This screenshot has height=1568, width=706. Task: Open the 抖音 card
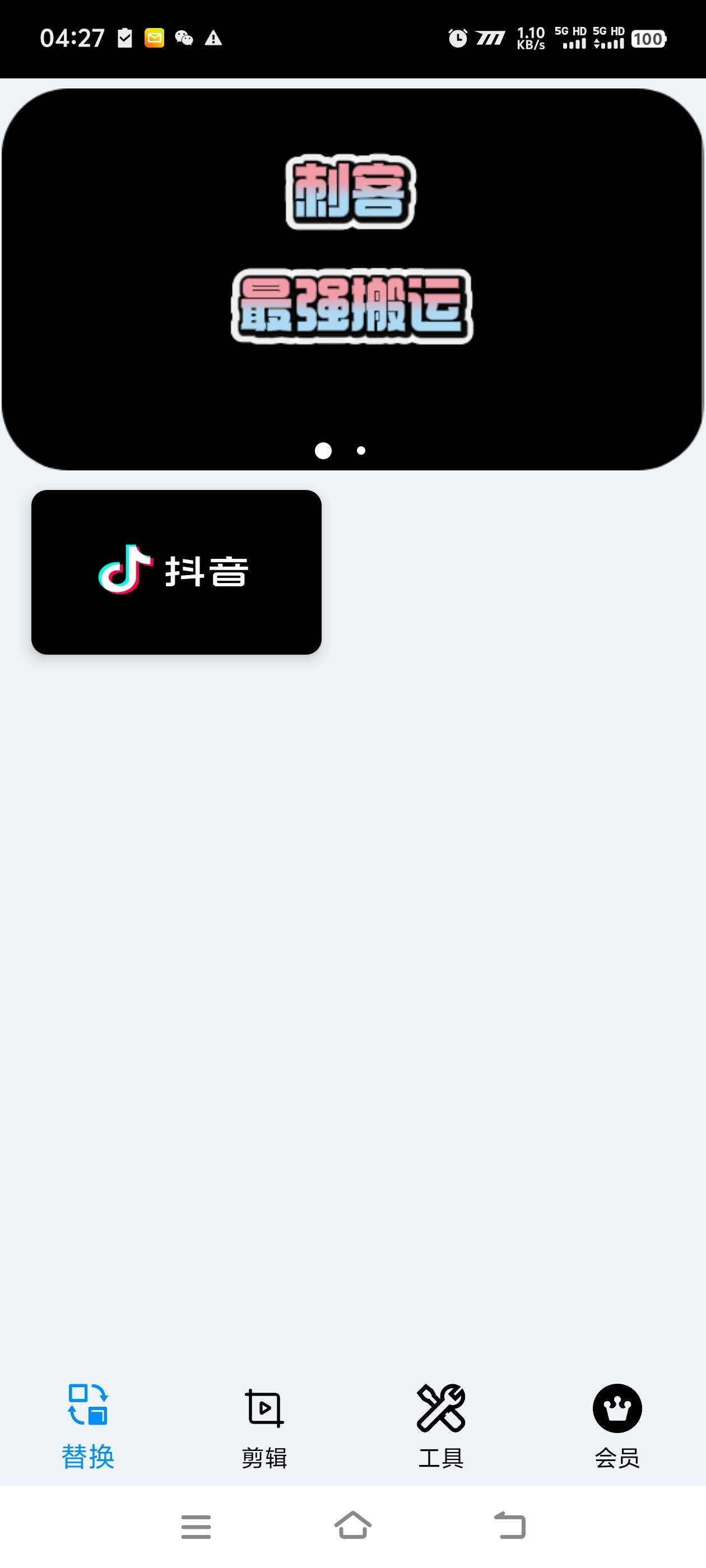[x=176, y=572]
